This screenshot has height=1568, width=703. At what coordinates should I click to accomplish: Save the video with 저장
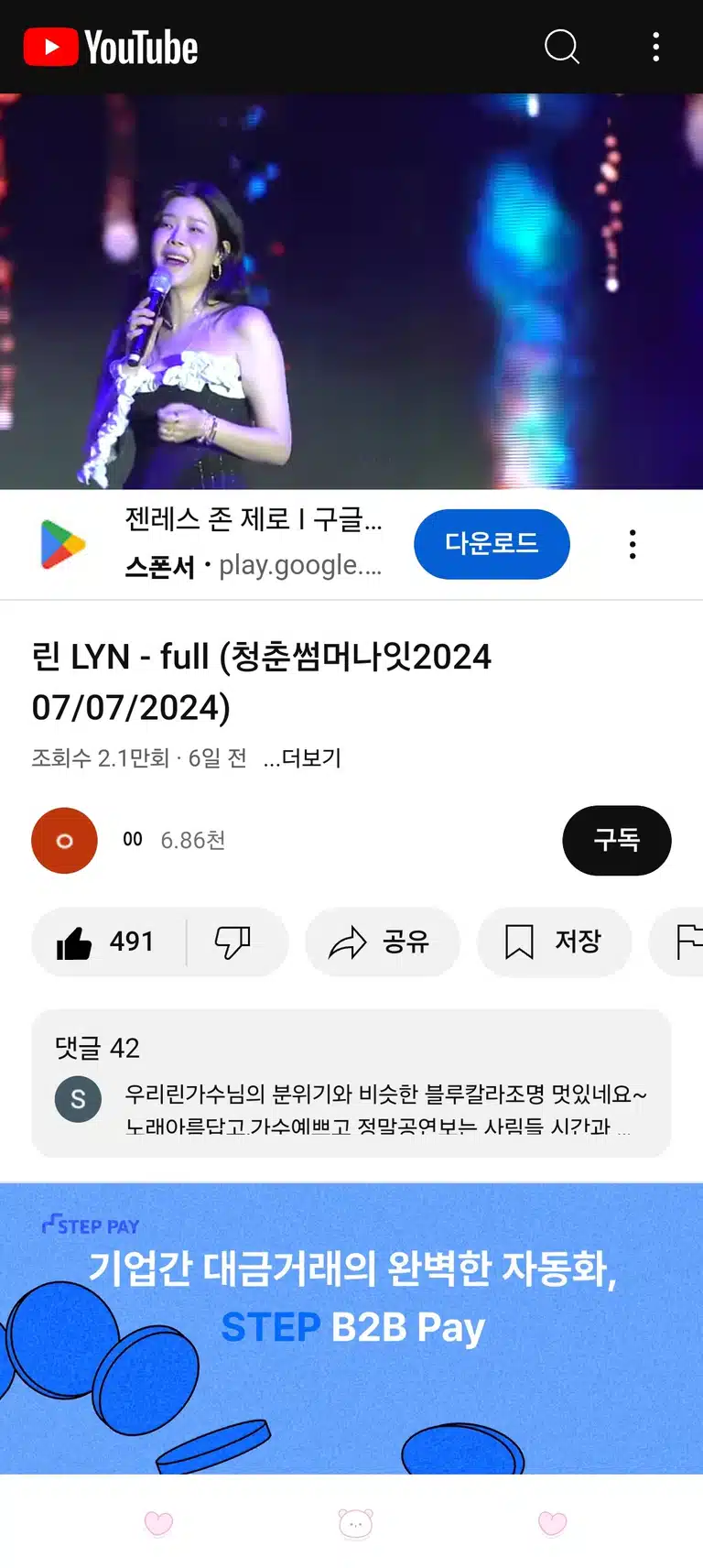554,942
